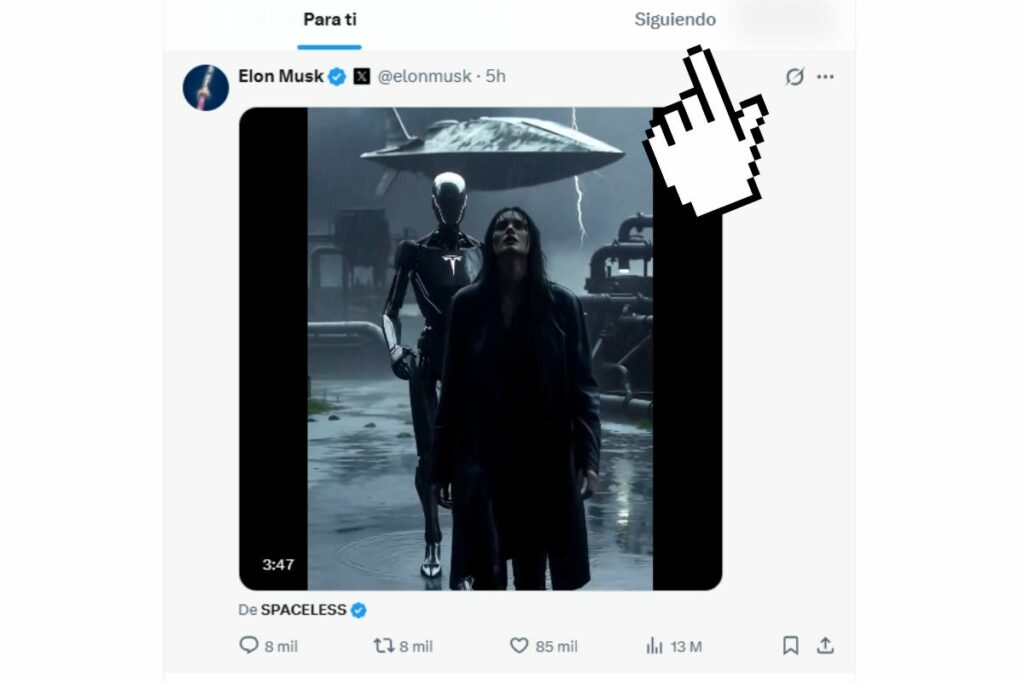Open the three-dot more options menu
1024x683 pixels.
pyautogui.click(x=825, y=77)
